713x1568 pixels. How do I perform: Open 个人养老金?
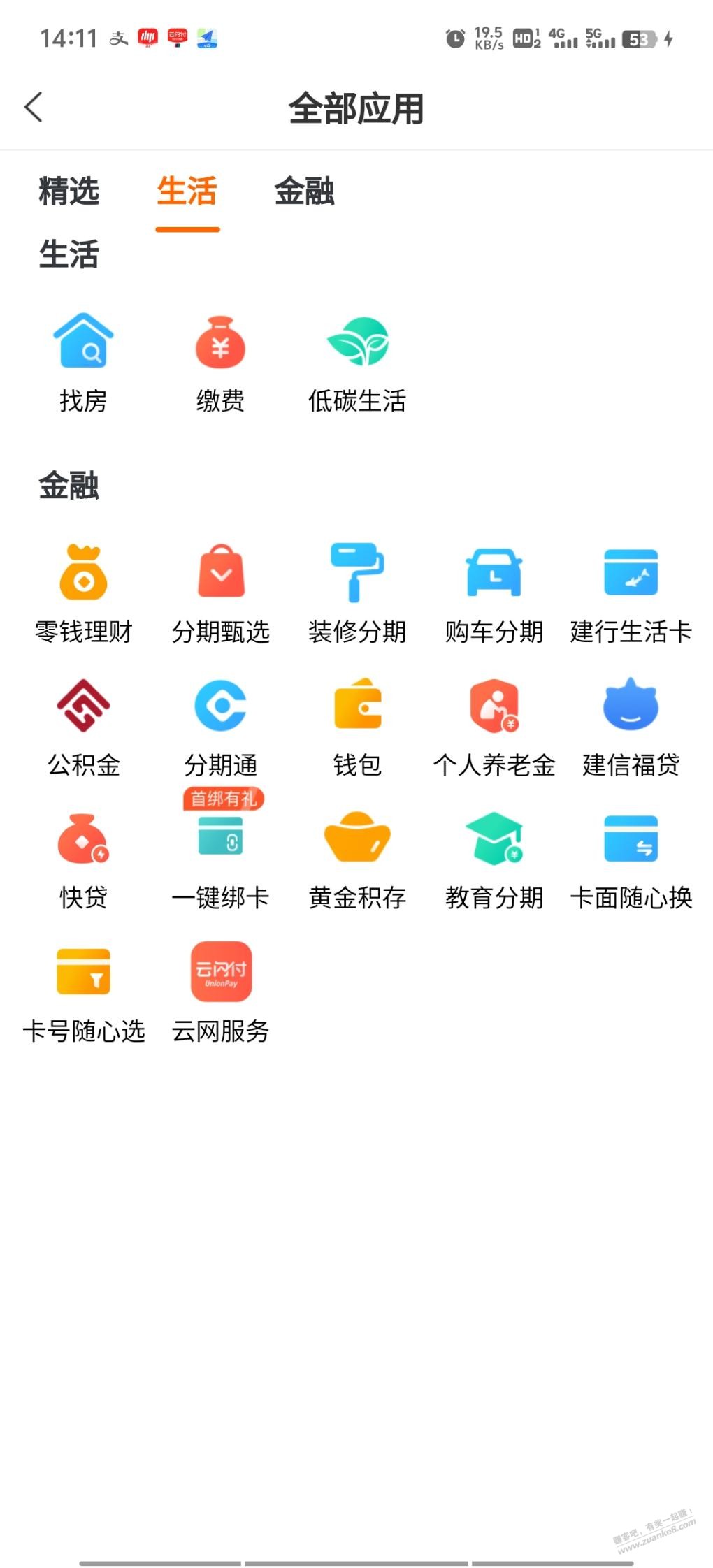[x=494, y=727]
